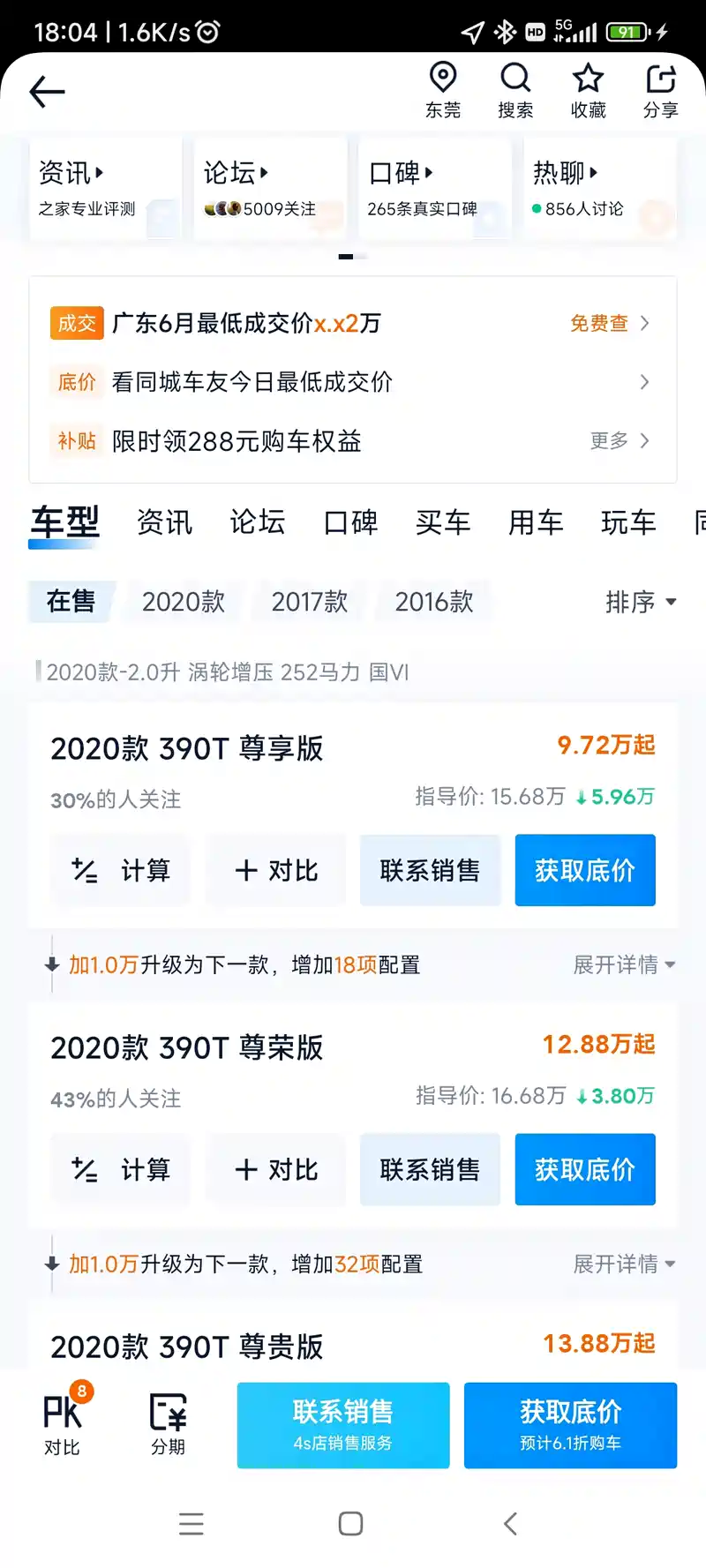706x1568 pixels.
Task: Check 广东6月最低成交价 with 免费查
Action: tap(609, 324)
